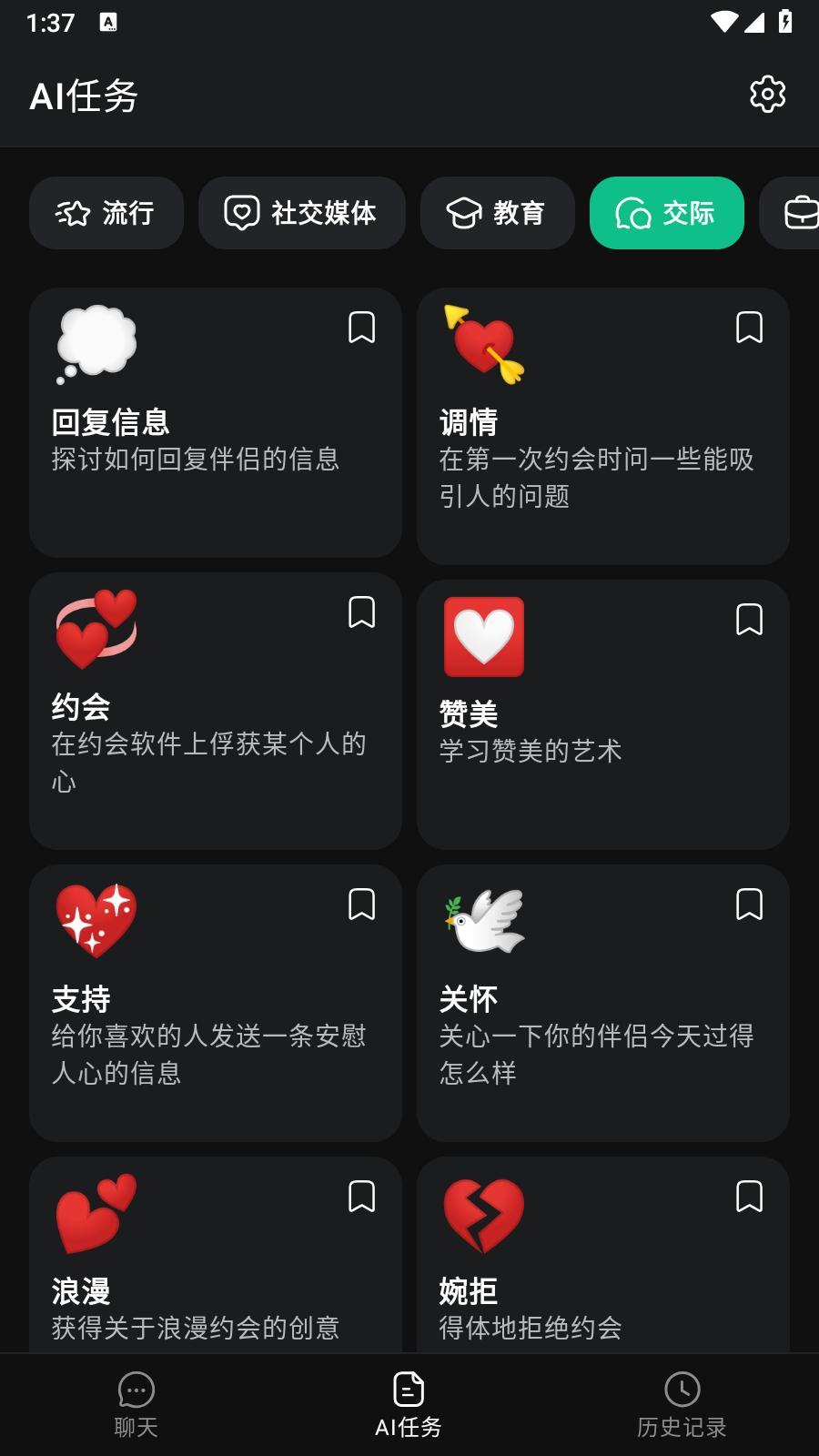Image resolution: width=819 pixels, height=1456 pixels.
Task: Select the 教育 category with graduation cap icon
Action: tap(498, 213)
